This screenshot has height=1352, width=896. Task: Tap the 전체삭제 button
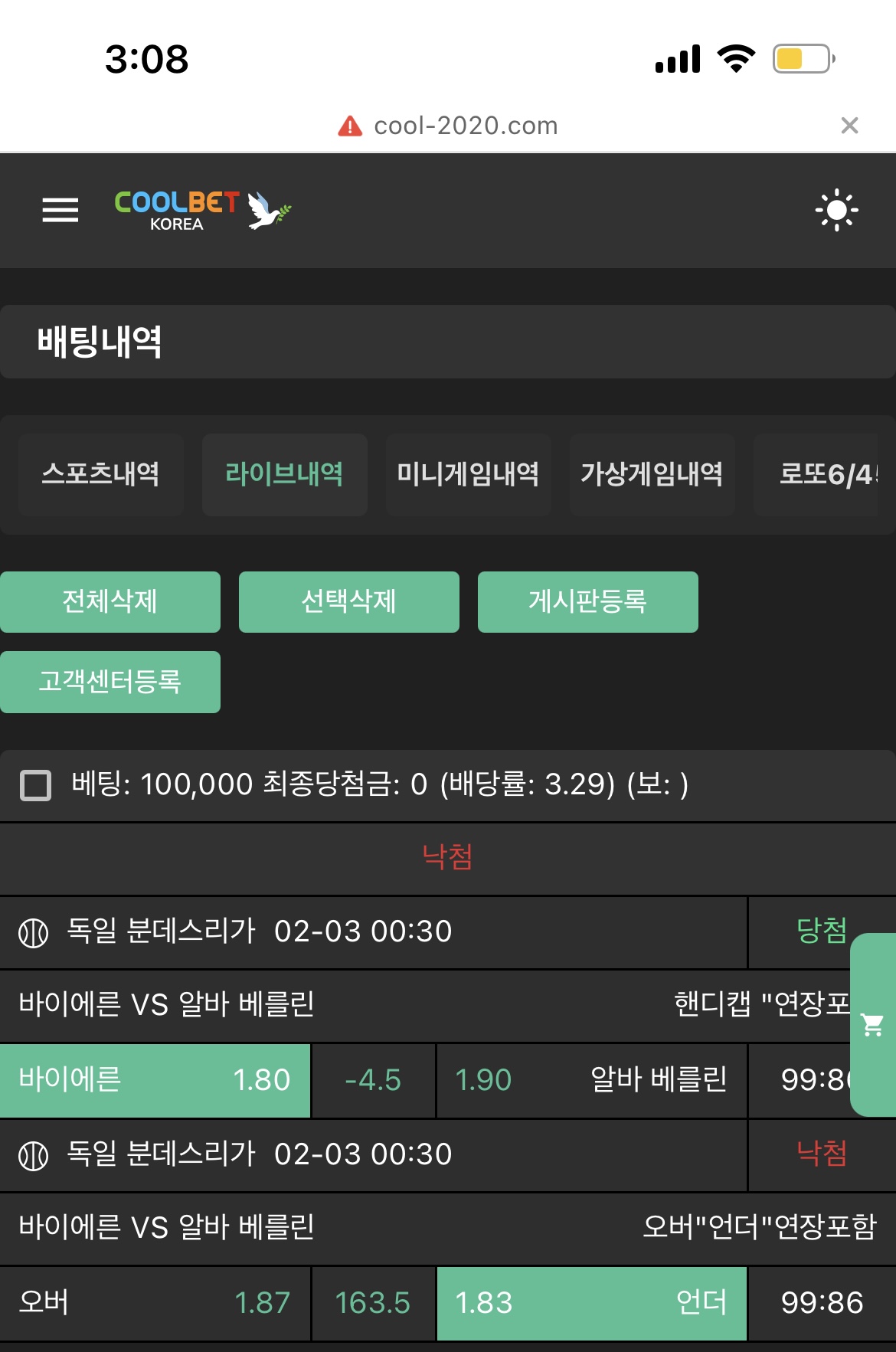(x=110, y=601)
